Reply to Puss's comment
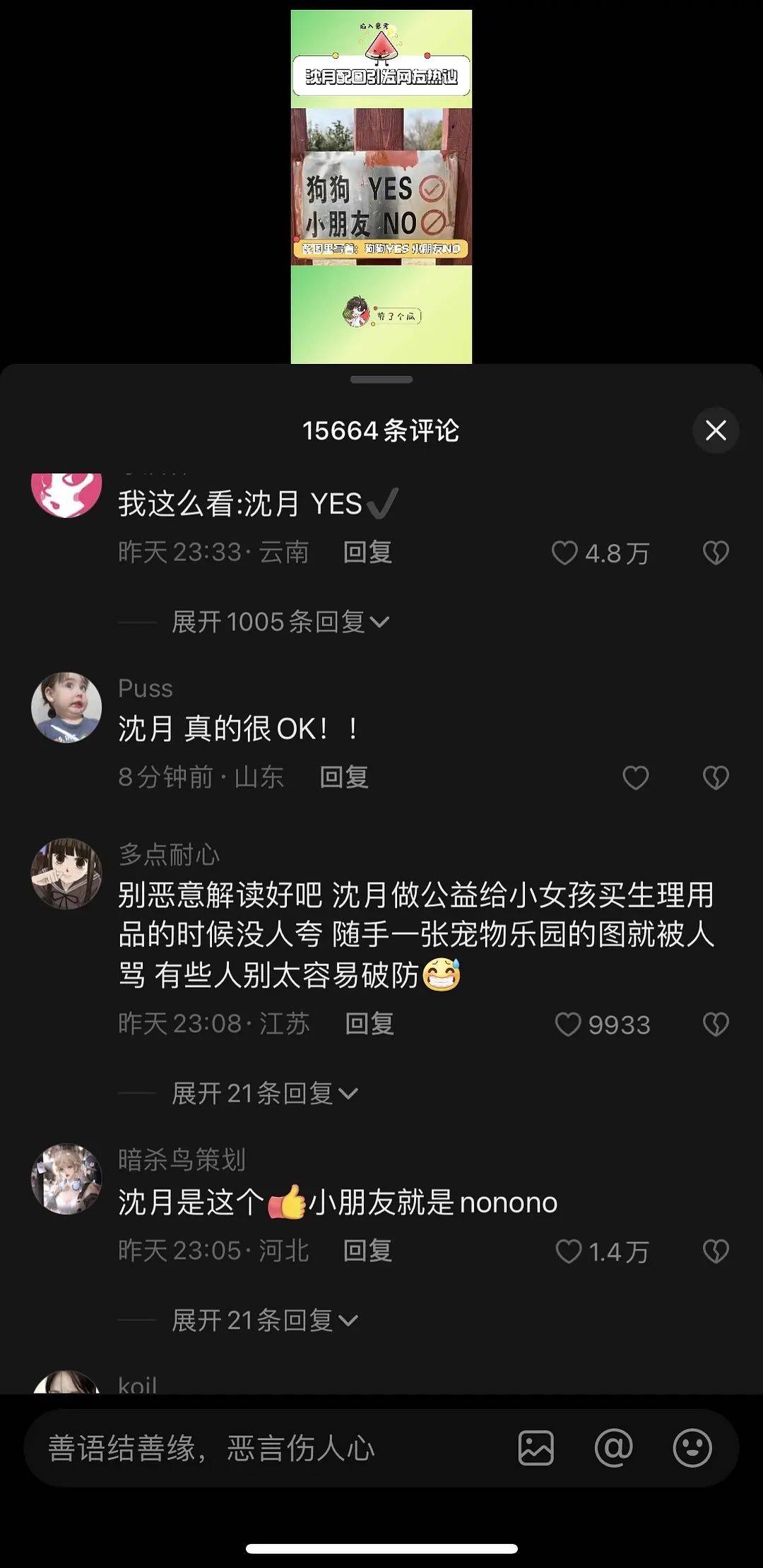 coord(343,777)
